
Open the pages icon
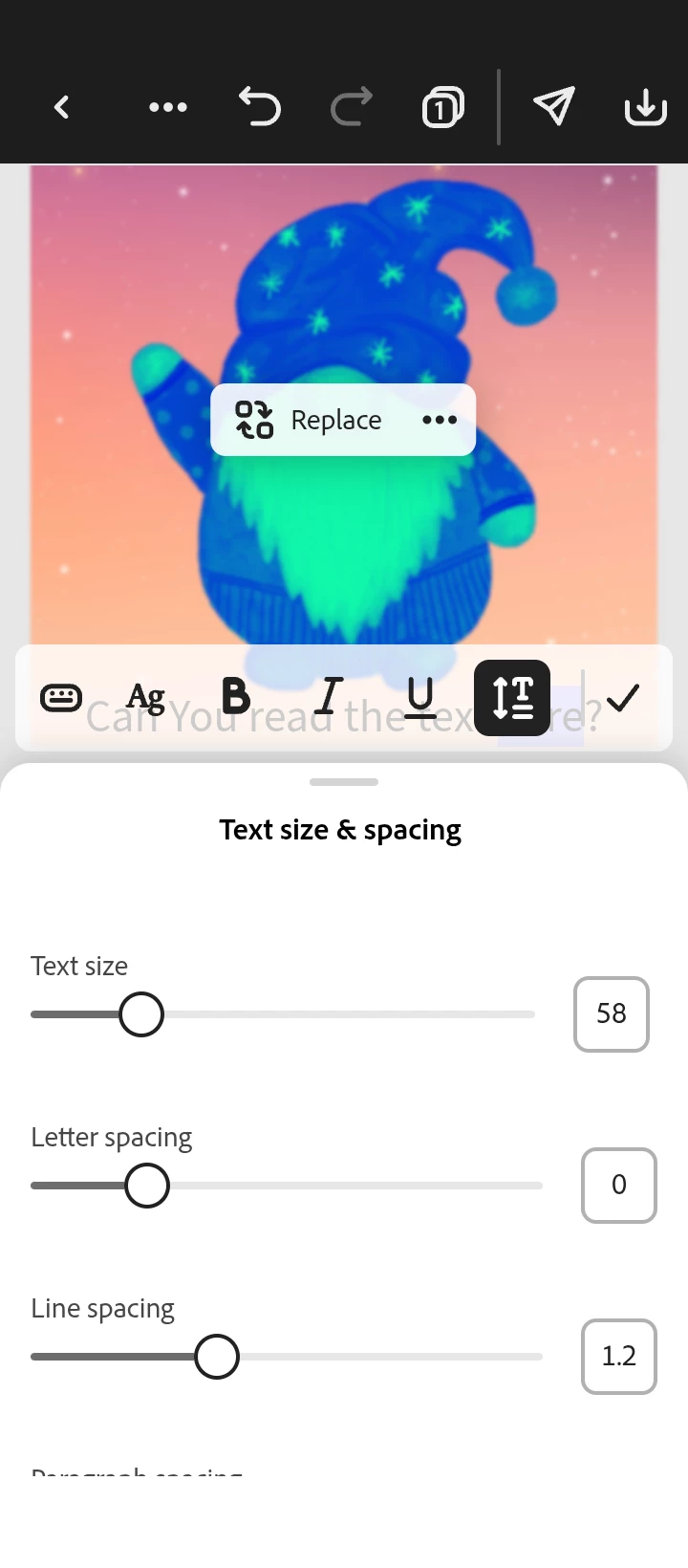click(442, 107)
